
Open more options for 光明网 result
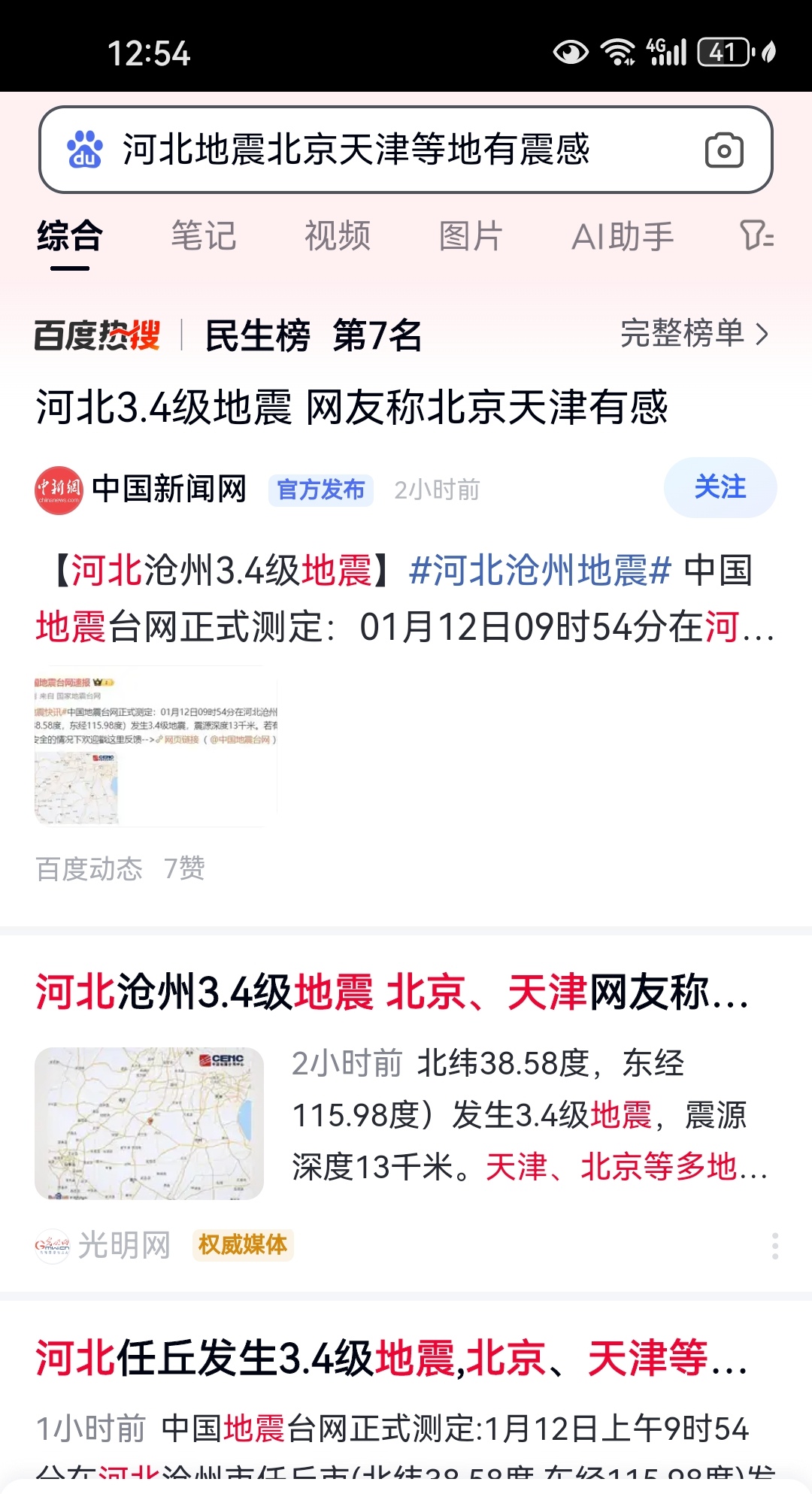(774, 1246)
